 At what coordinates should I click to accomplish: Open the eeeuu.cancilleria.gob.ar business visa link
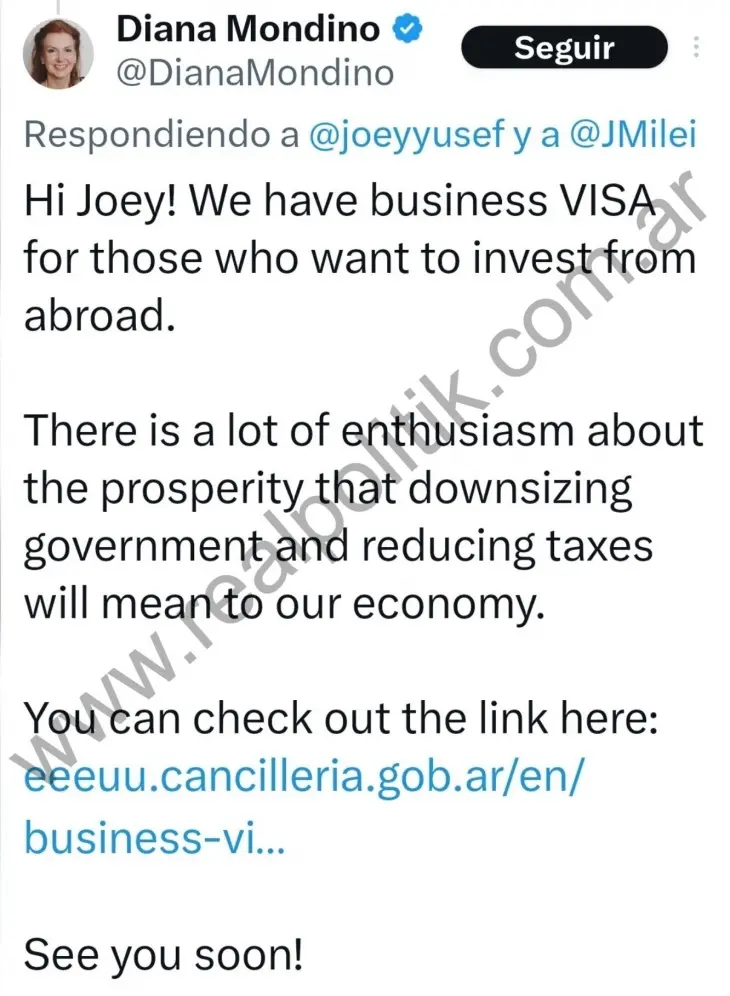click(x=302, y=777)
